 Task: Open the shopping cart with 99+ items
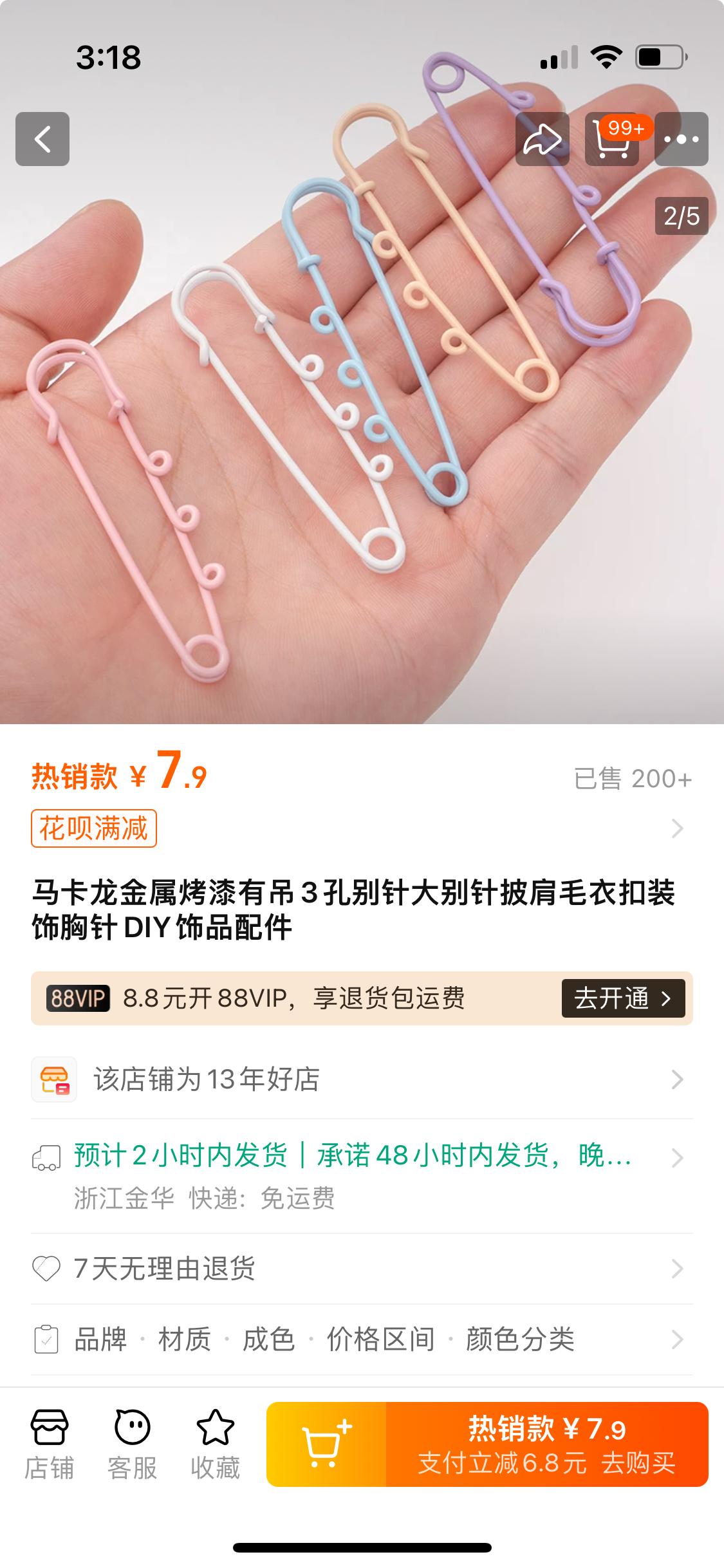coord(612,139)
